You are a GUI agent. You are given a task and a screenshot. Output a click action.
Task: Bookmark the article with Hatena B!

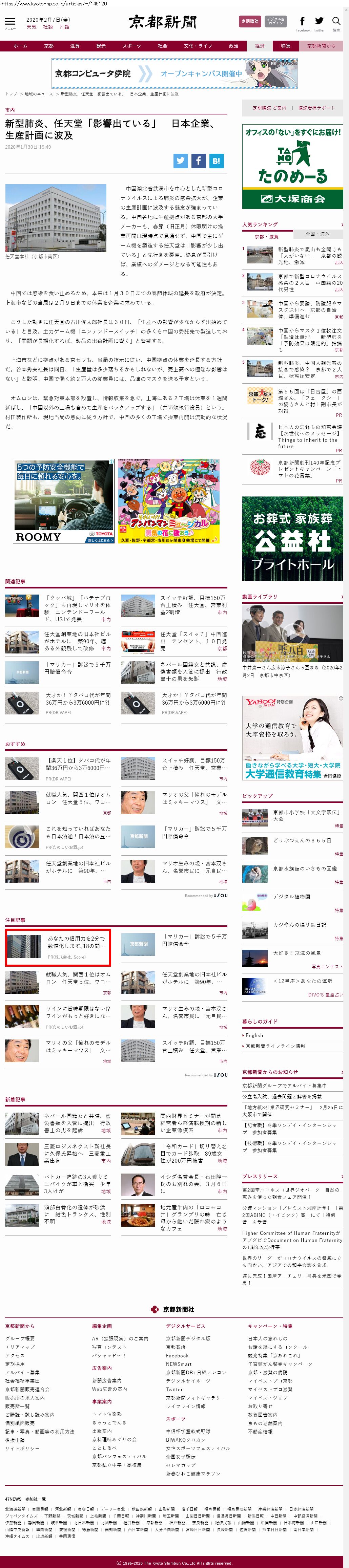tap(216, 161)
